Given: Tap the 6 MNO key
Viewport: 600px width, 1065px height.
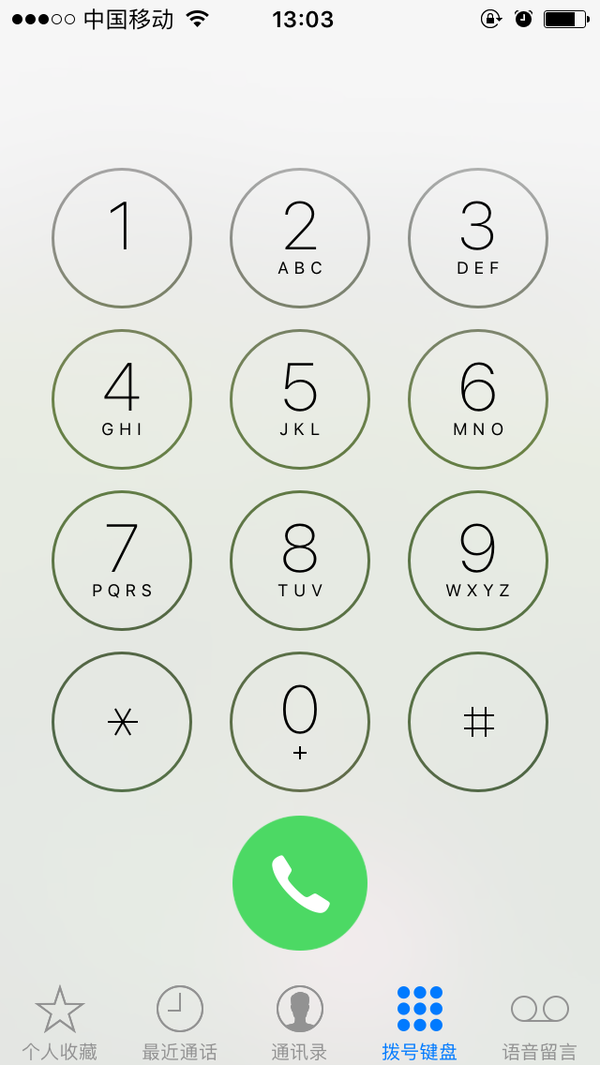Looking at the screenshot, I should 478,399.
